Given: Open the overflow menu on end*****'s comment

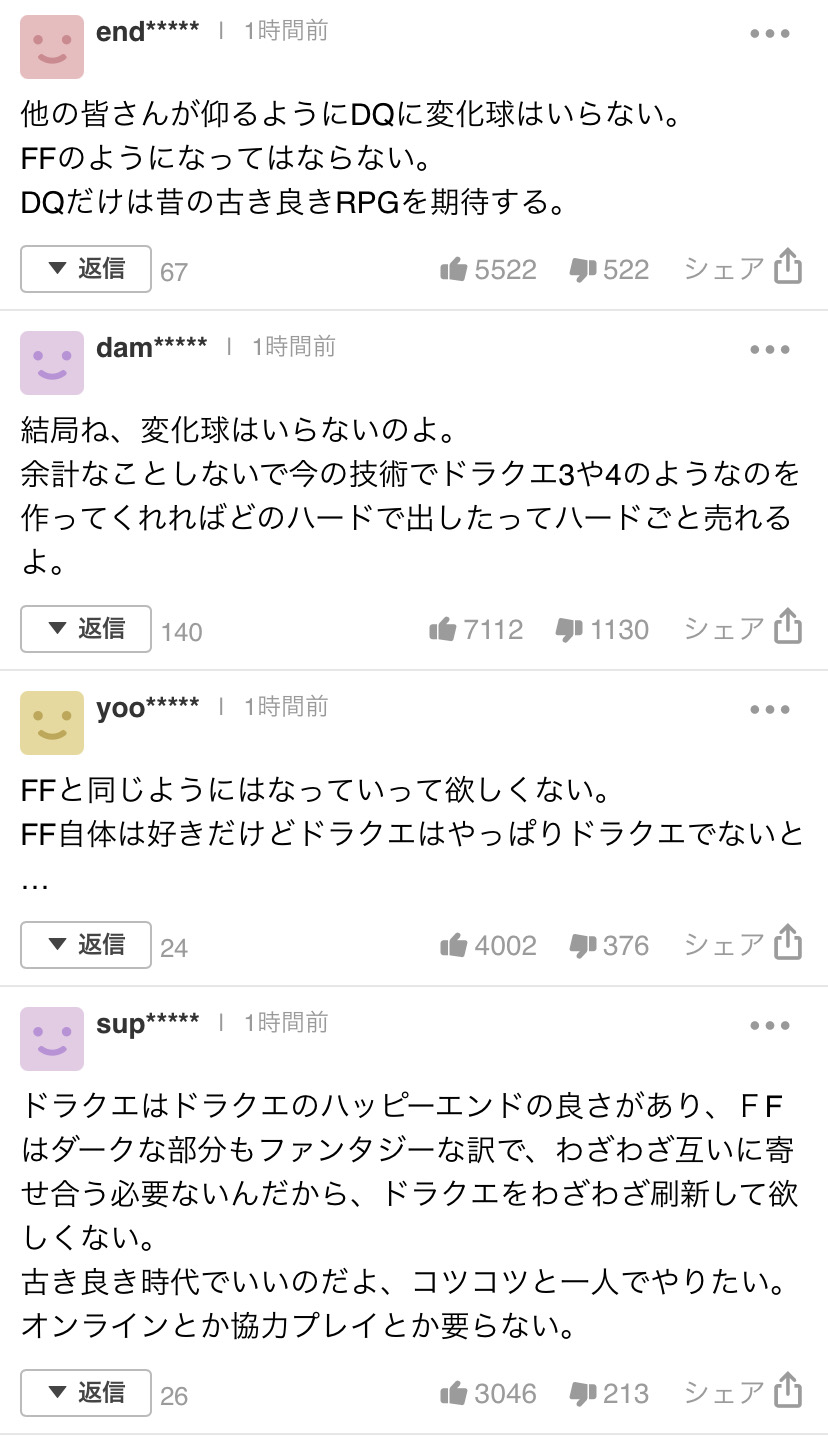Looking at the screenshot, I should coord(770,34).
